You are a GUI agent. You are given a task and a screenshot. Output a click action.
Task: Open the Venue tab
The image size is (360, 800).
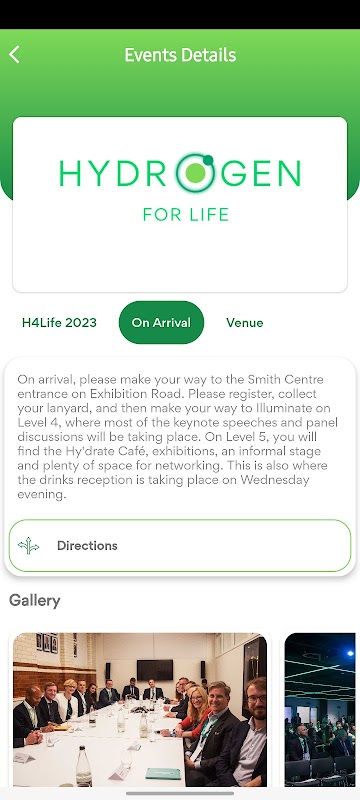click(245, 322)
